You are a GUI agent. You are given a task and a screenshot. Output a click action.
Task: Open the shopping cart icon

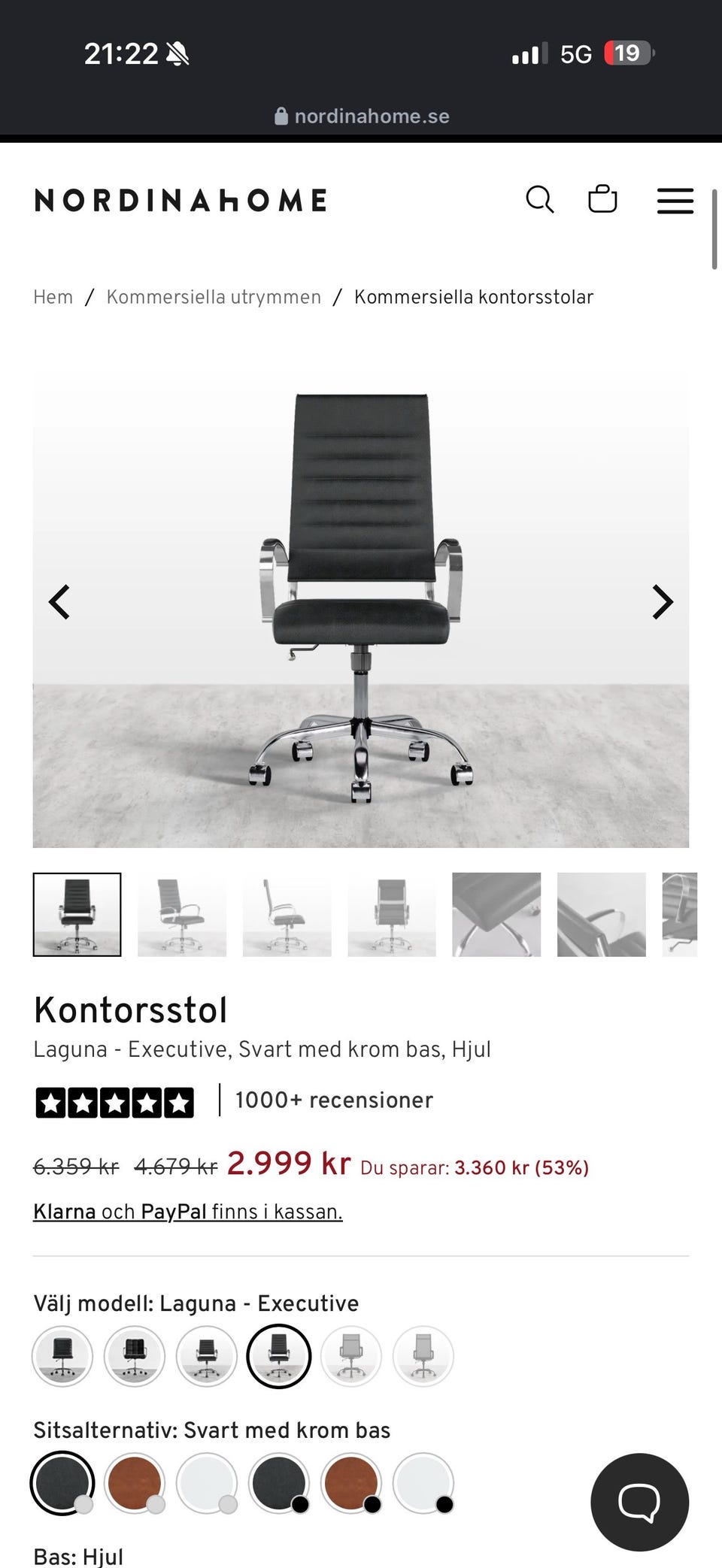[x=602, y=200]
